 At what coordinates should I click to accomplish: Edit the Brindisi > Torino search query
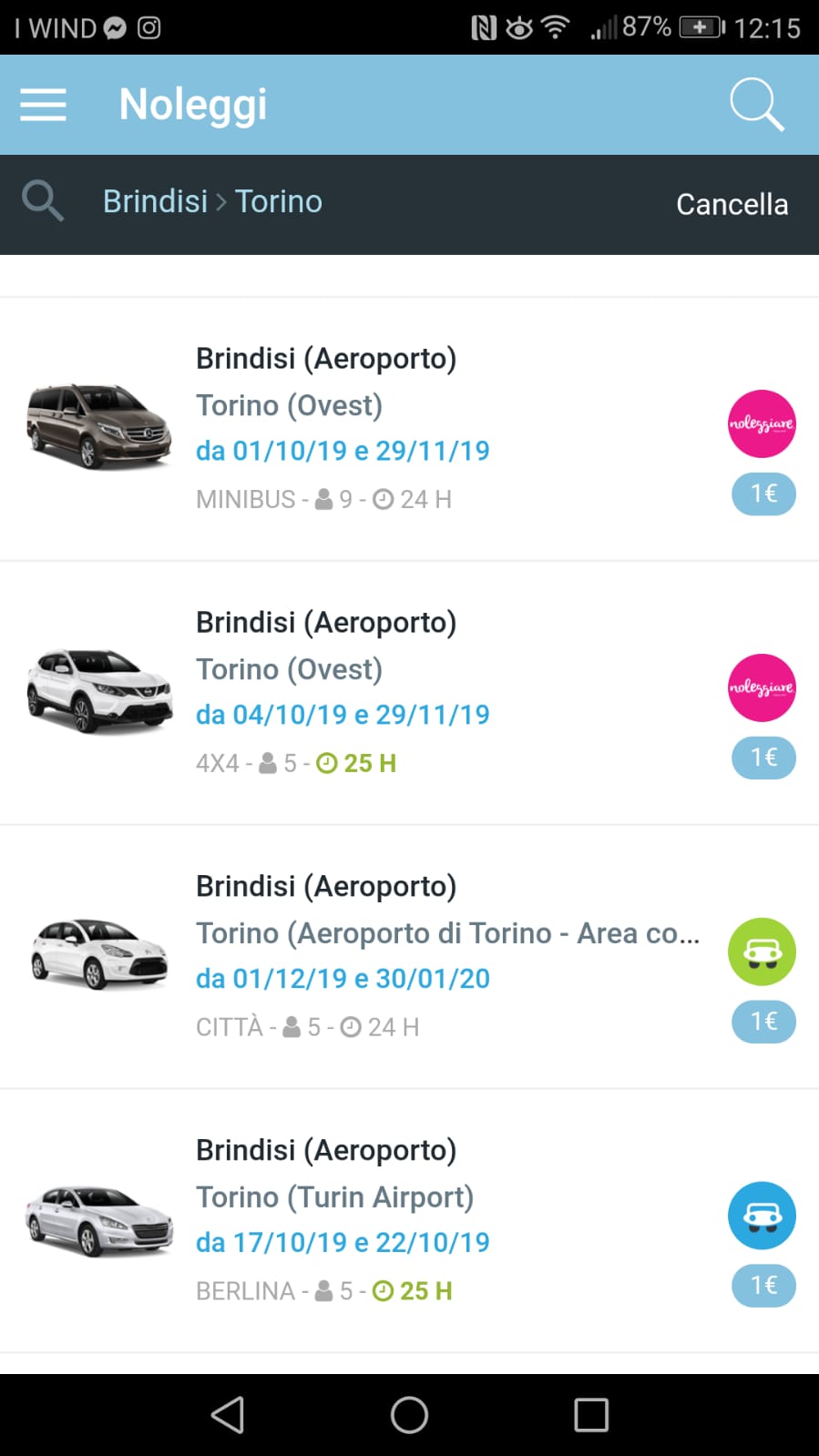point(212,201)
